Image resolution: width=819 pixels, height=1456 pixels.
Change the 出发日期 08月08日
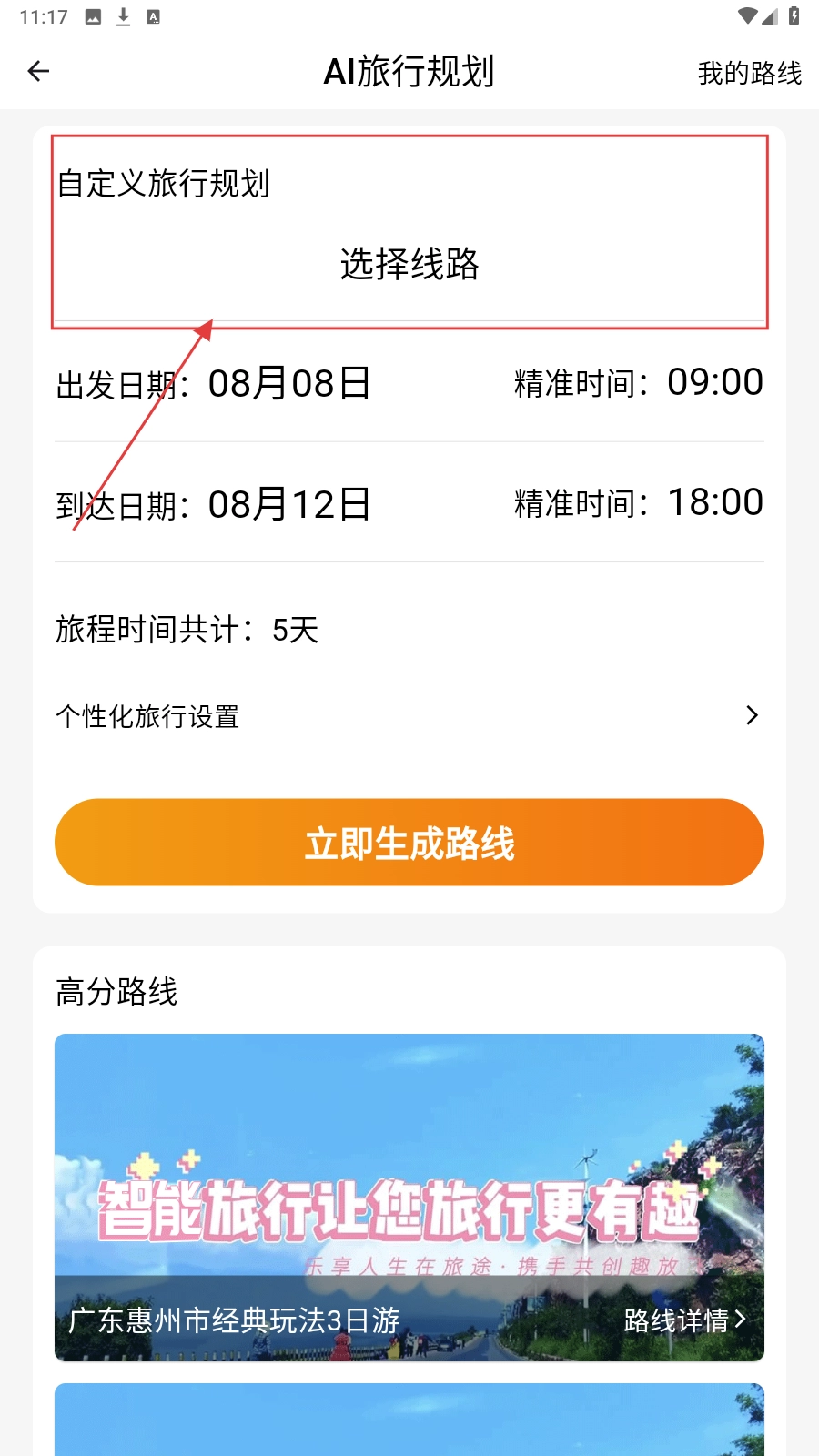pos(289,383)
